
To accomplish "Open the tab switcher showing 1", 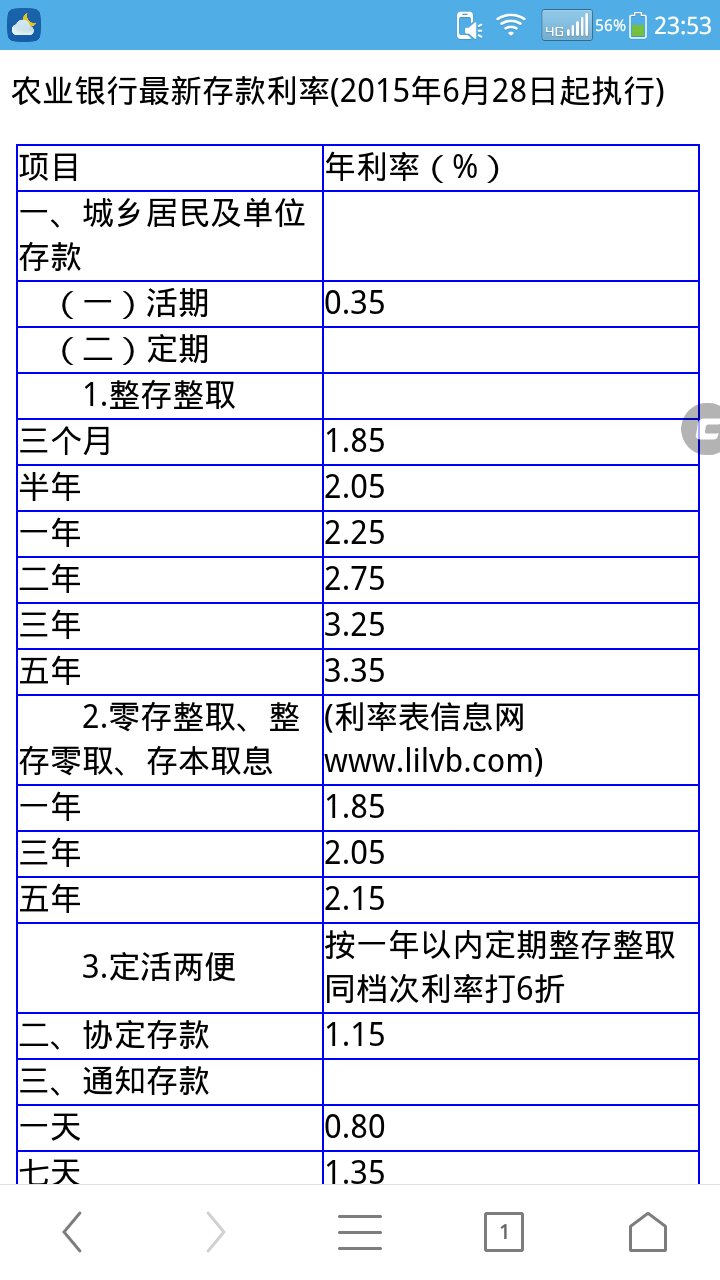I will (504, 1232).
